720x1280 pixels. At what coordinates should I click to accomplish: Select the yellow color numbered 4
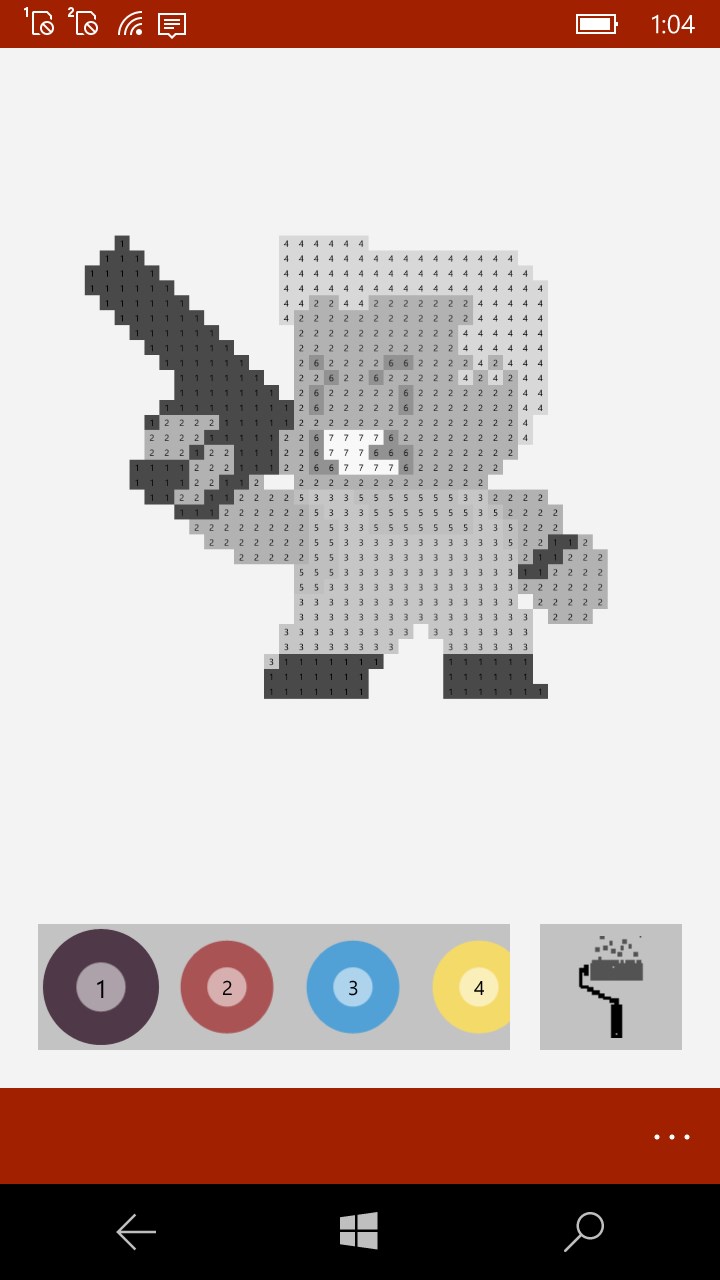pos(474,987)
